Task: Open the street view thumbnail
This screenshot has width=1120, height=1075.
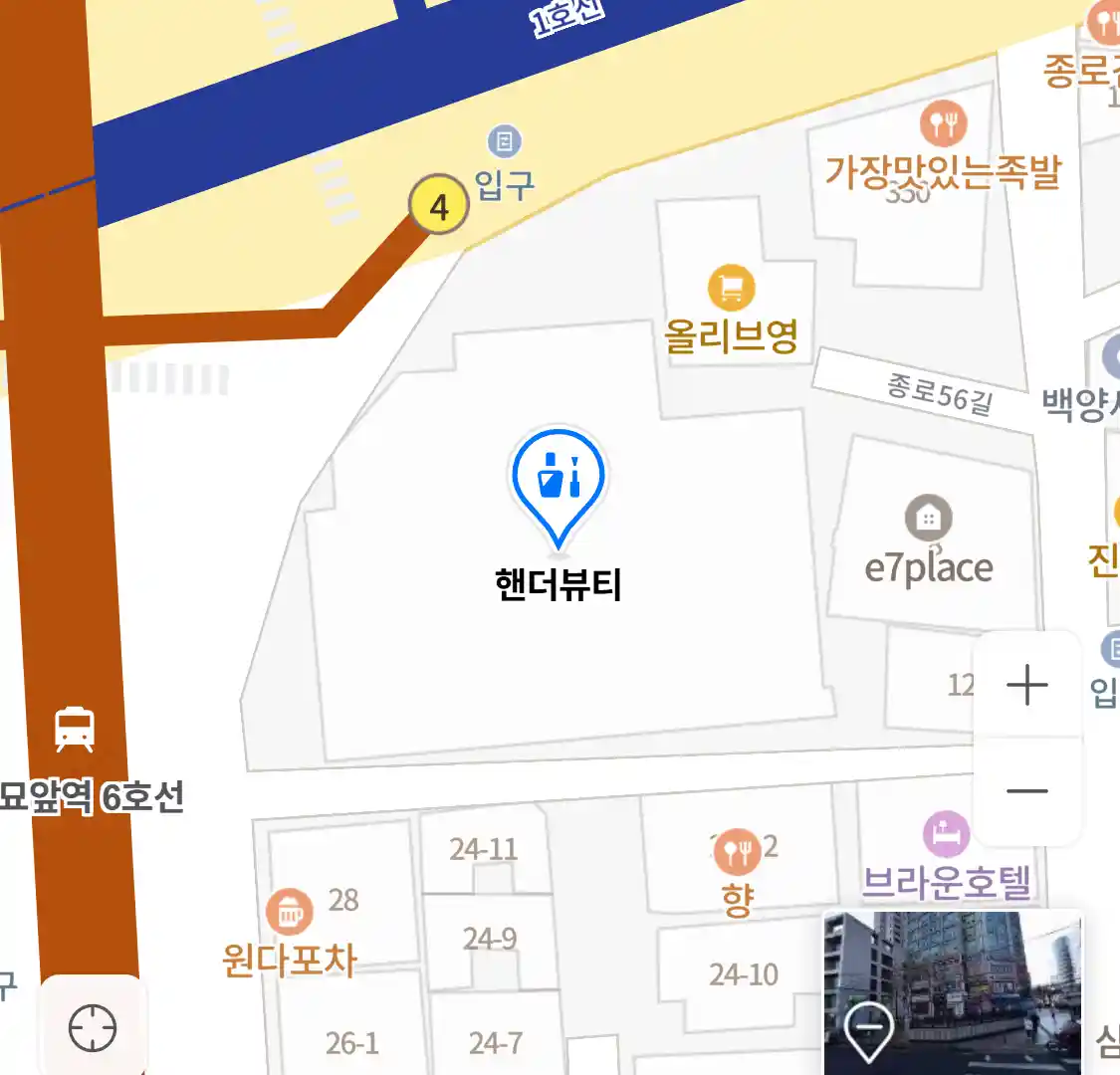Action: coord(952,991)
